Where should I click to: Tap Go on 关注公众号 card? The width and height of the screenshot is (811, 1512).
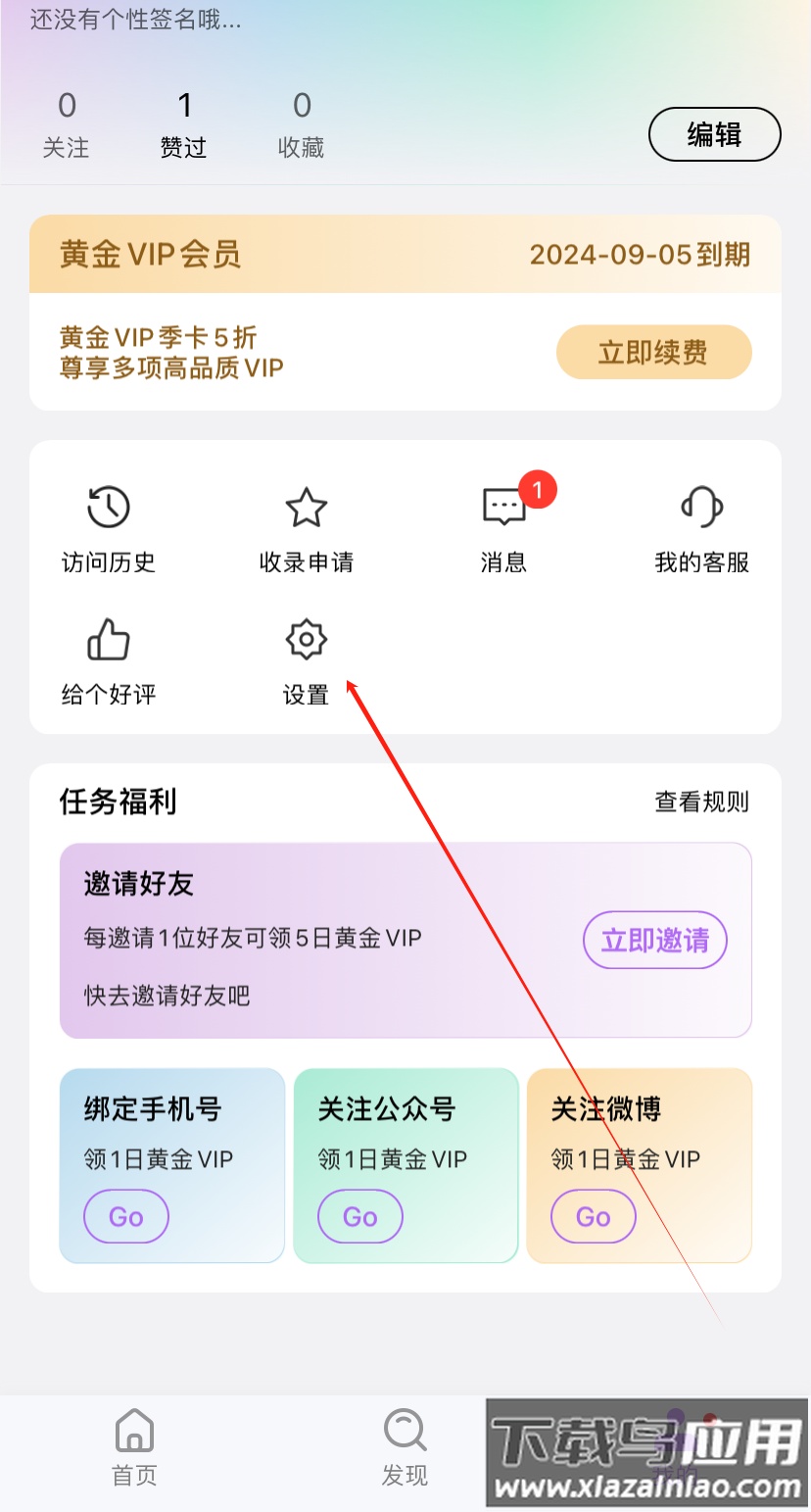pyautogui.click(x=359, y=1217)
